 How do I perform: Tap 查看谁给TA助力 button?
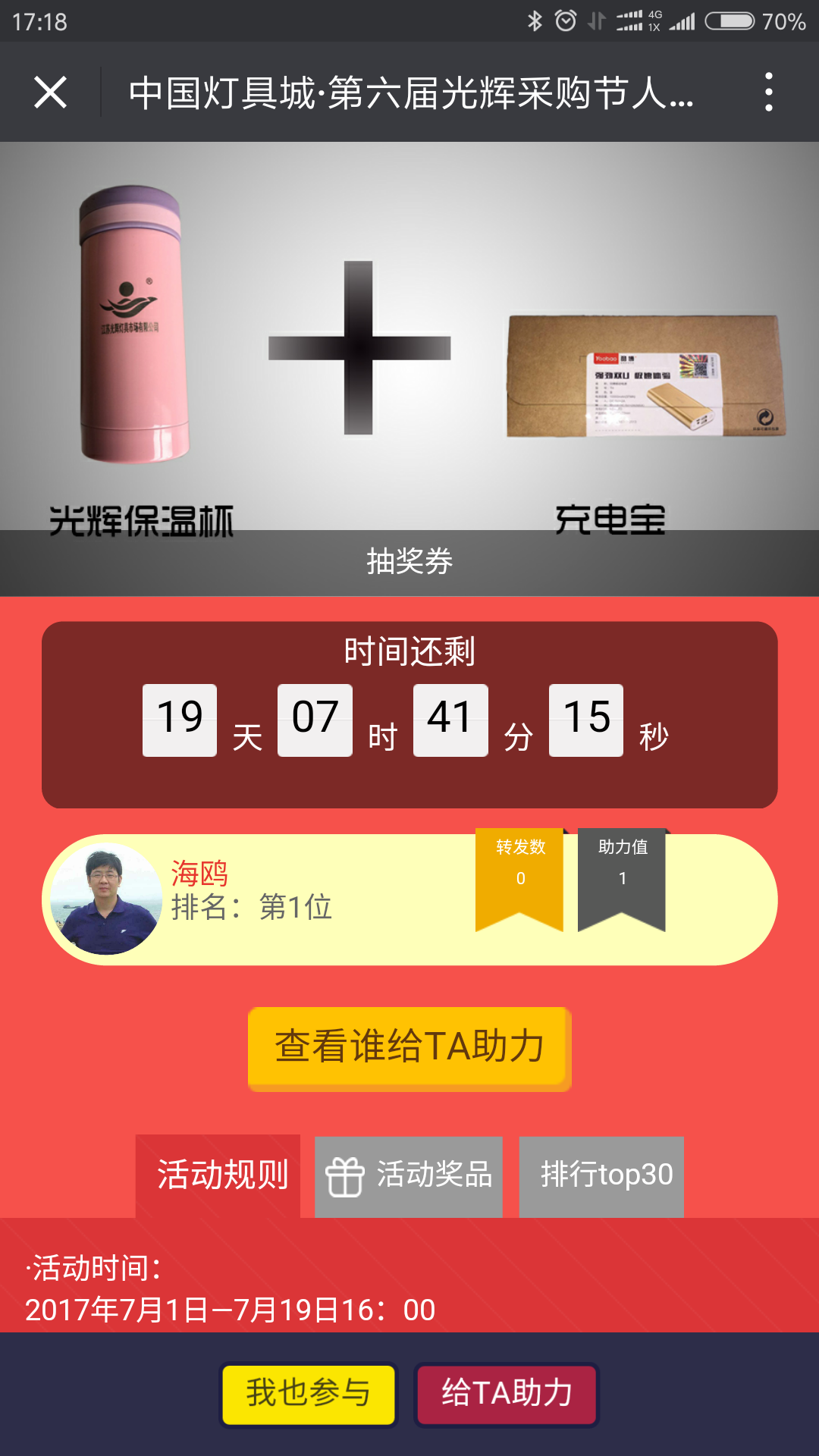[x=409, y=1048]
